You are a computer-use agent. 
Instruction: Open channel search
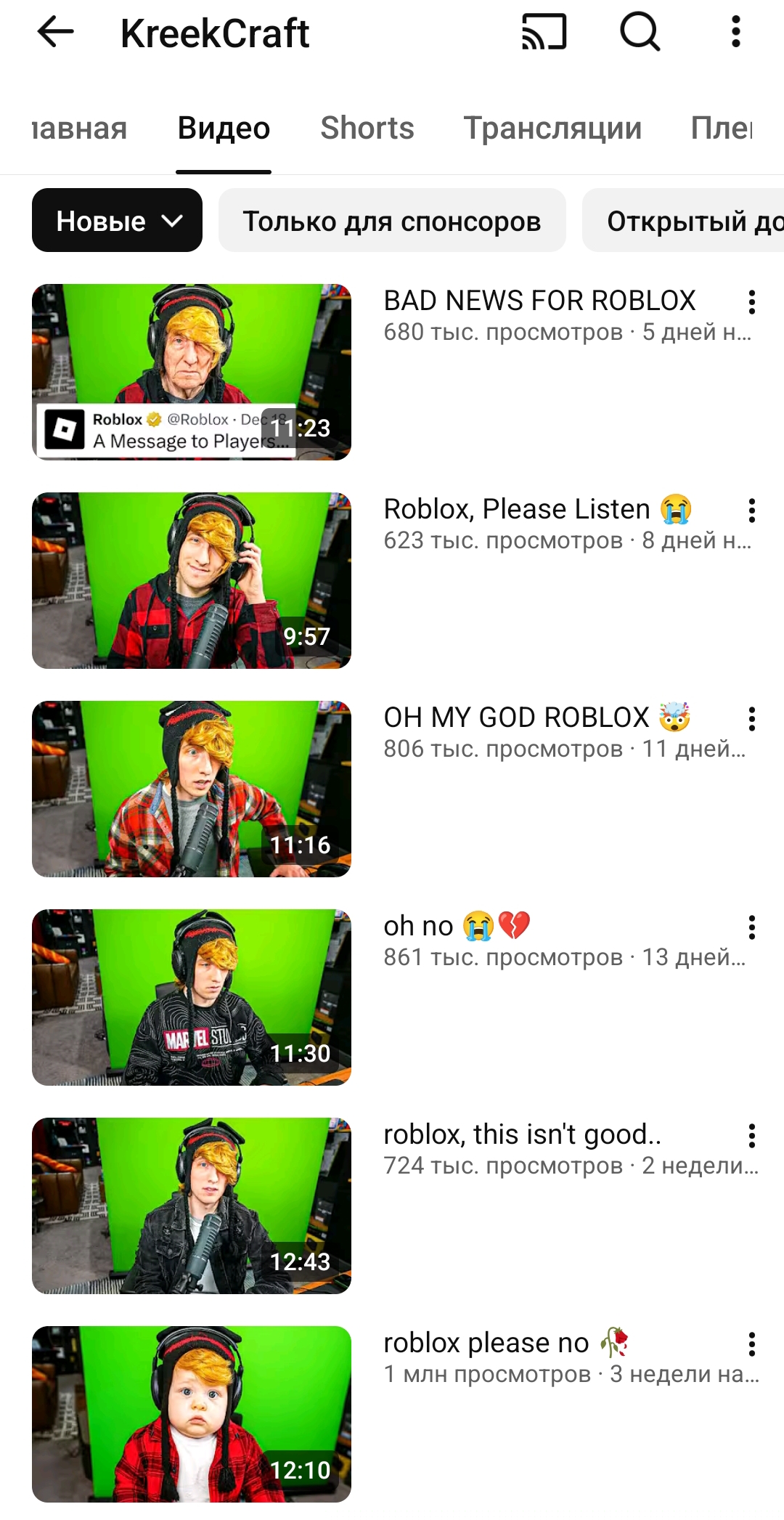click(640, 33)
